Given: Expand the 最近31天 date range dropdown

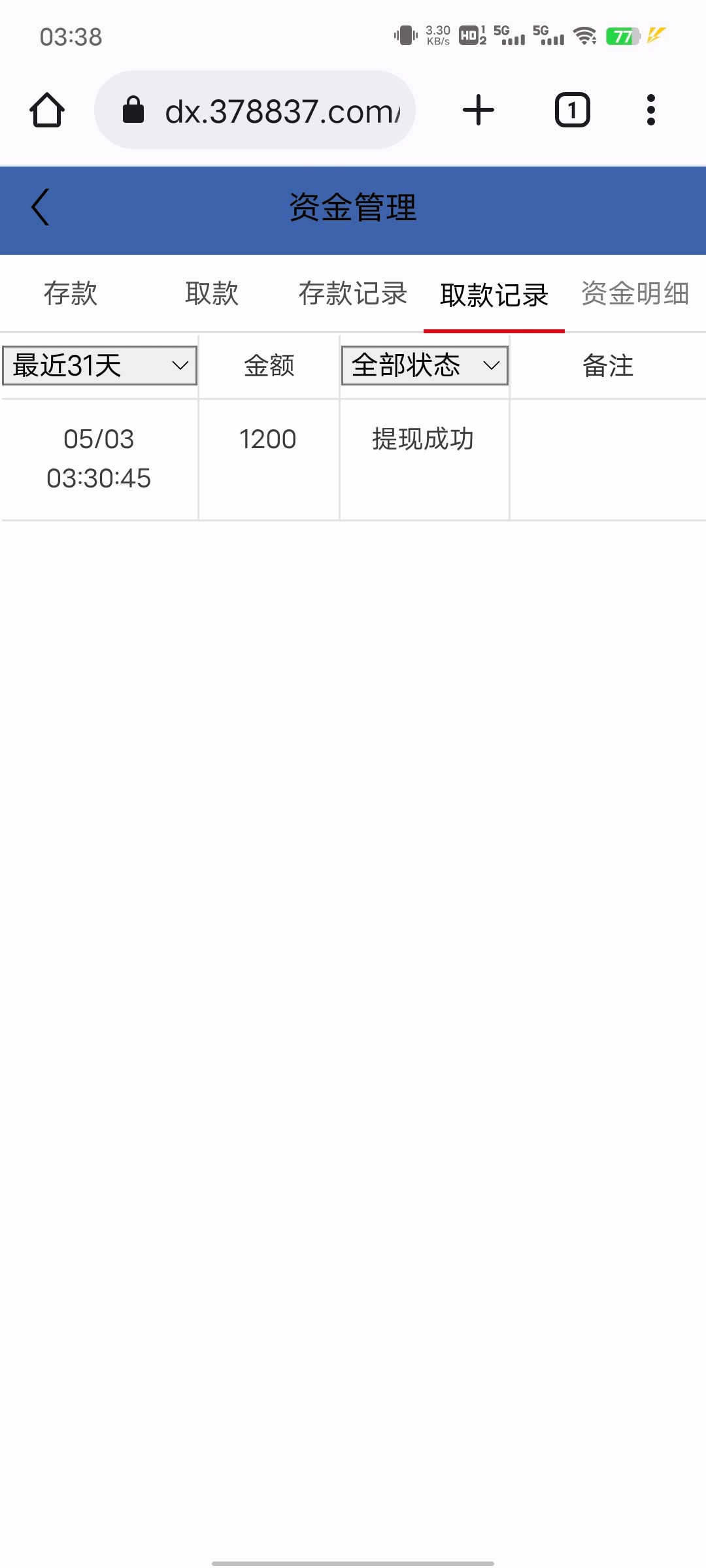Looking at the screenshot, I should 100,365.
